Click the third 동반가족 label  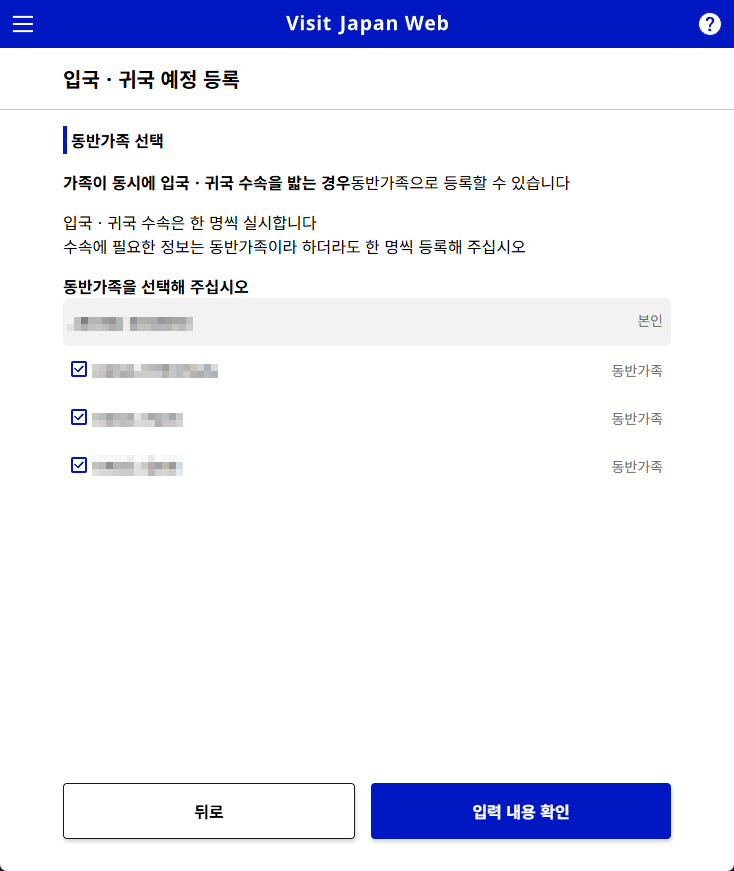638,466
